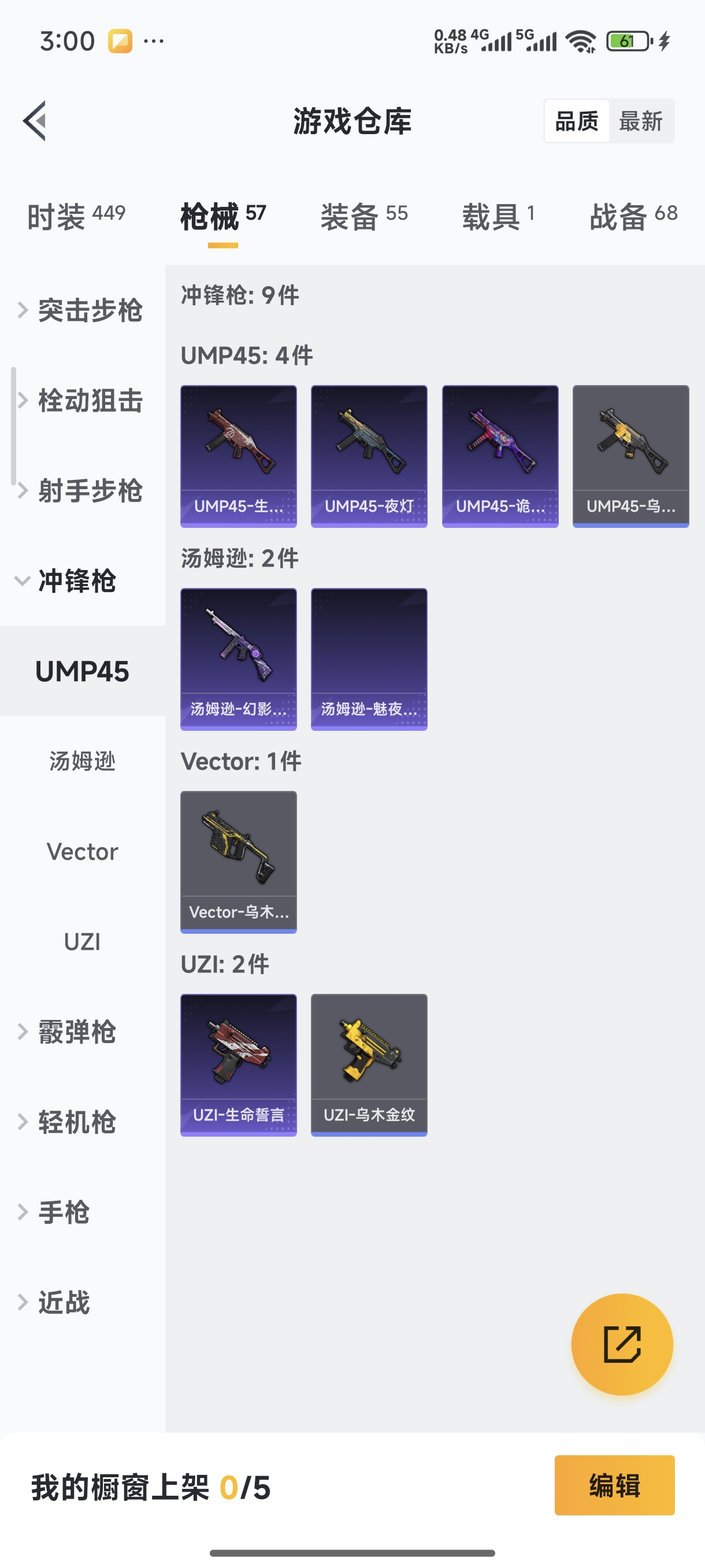Collapse the 冲锋枪 category
This screenshot has width=705, height=1568.
(76, 581)
